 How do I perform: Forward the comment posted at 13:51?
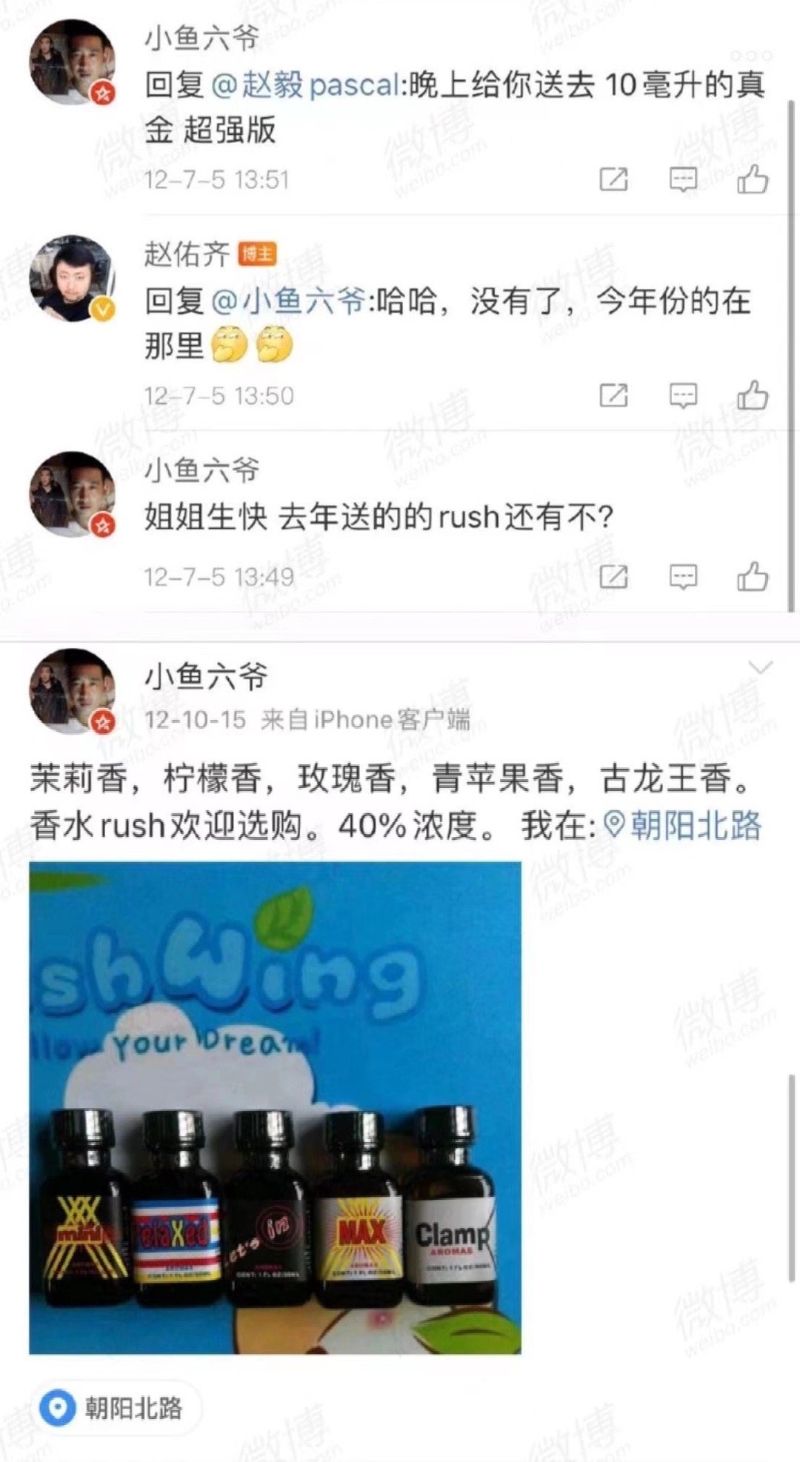click(x=613, y=179)
